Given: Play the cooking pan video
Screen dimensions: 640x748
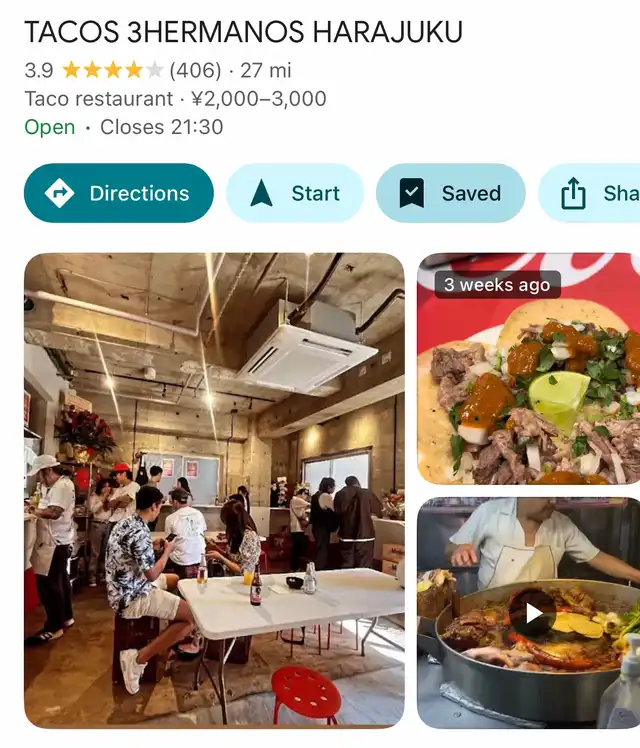Looking at the screenshot, I should point(530,612).
